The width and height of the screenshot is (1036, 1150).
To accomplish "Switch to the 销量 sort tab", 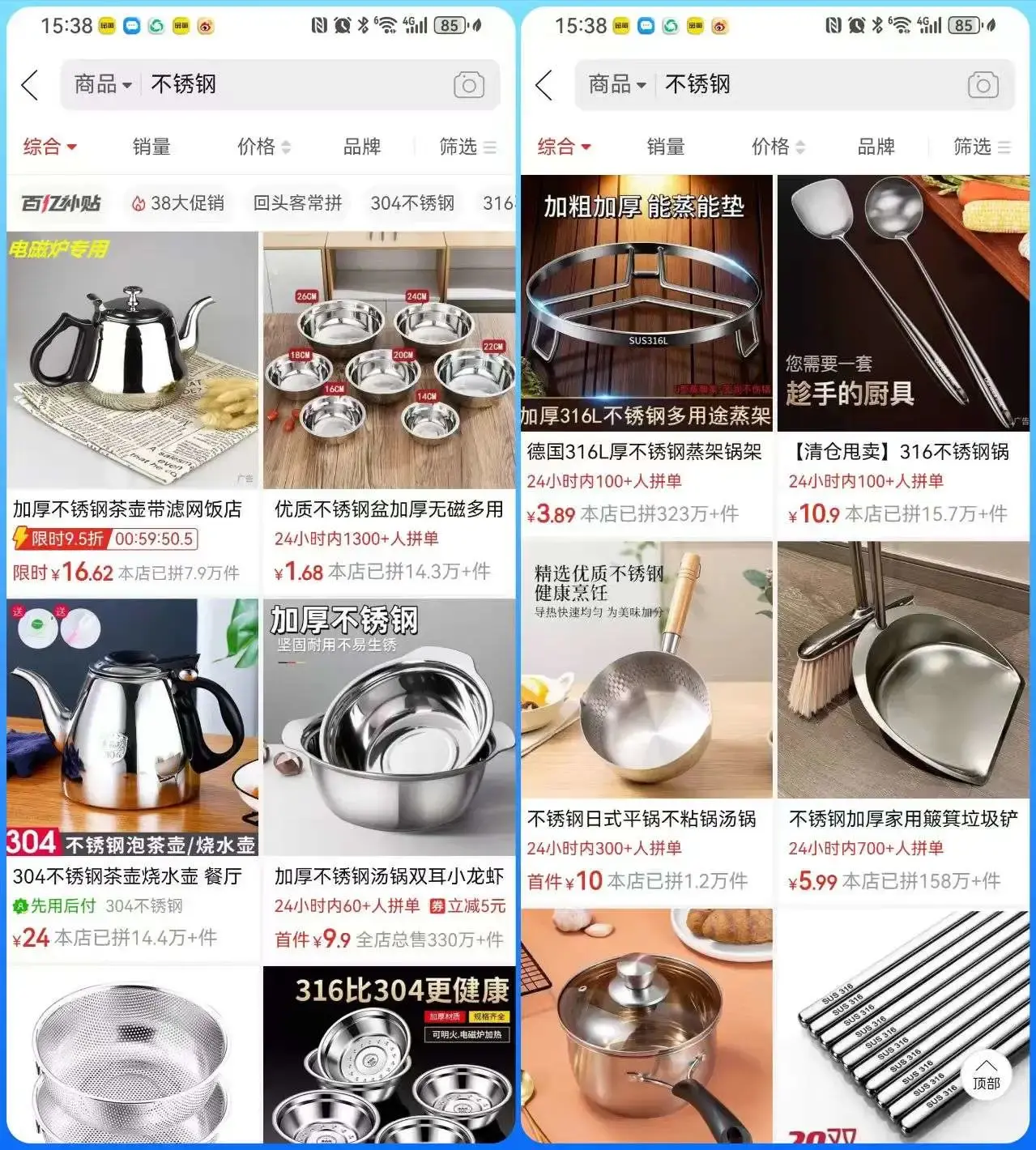I will [x=150, y=147].
